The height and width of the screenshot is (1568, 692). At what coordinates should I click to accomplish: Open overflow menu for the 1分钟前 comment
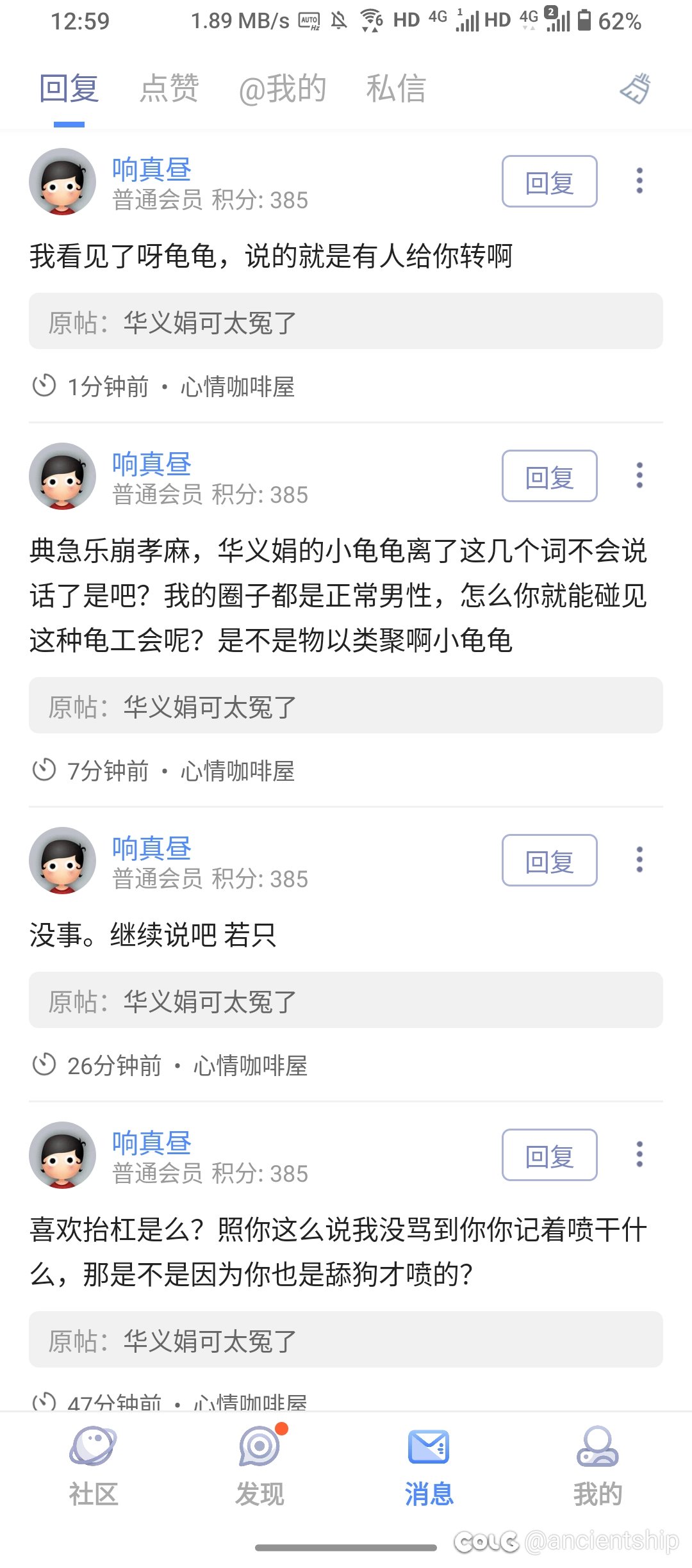click(x=639, y=181)
